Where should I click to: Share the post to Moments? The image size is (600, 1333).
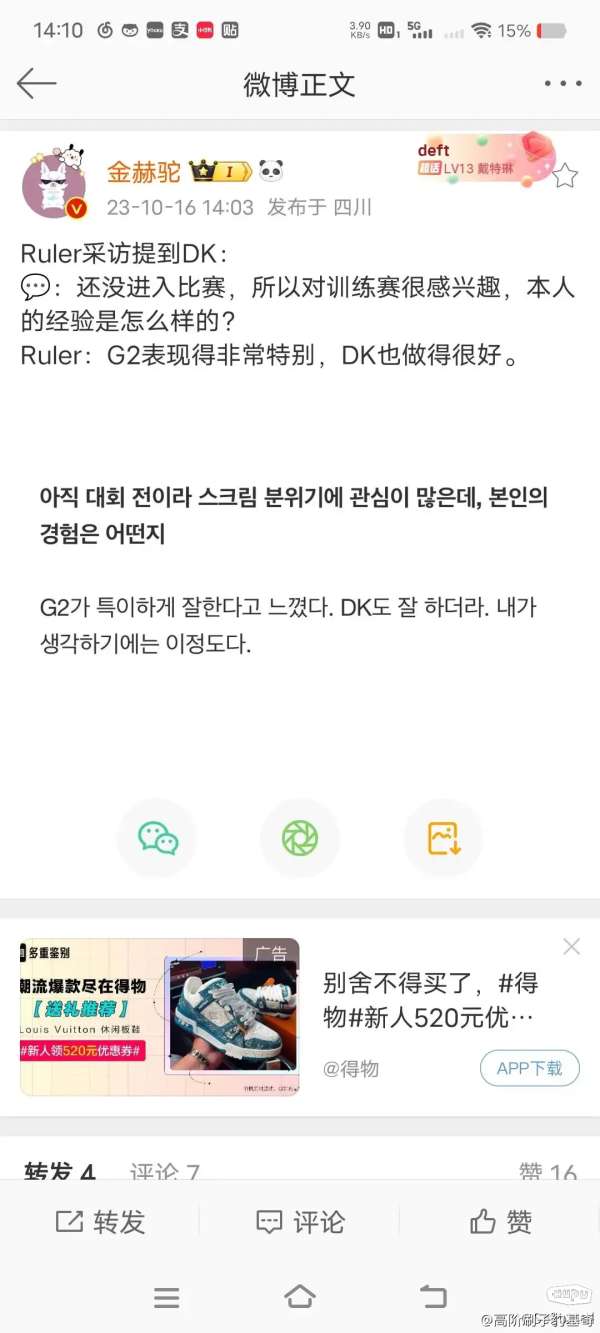pos(300,838)
